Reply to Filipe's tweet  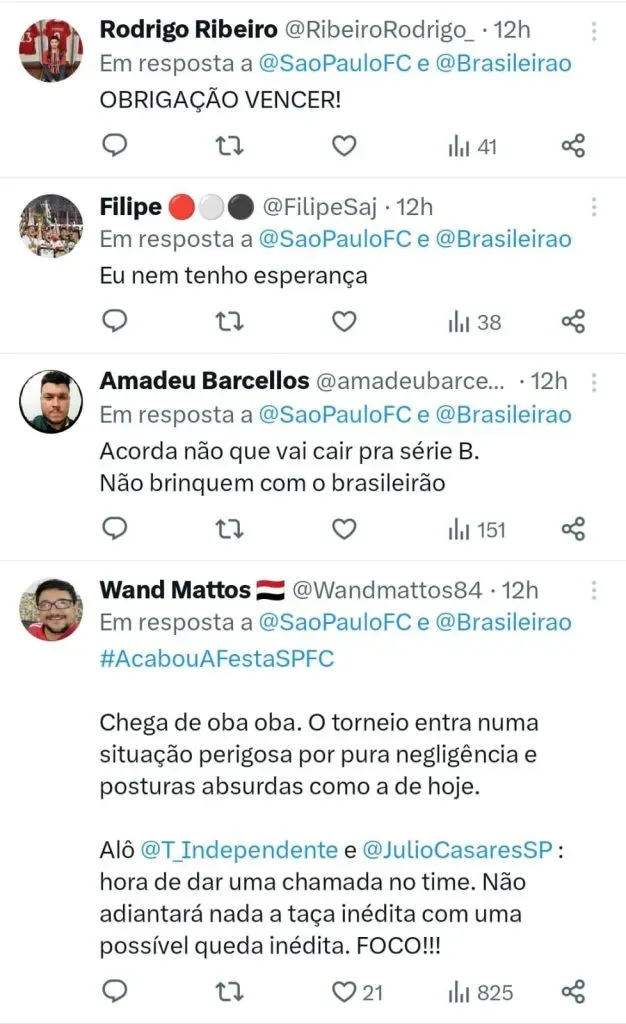(116, 322)
